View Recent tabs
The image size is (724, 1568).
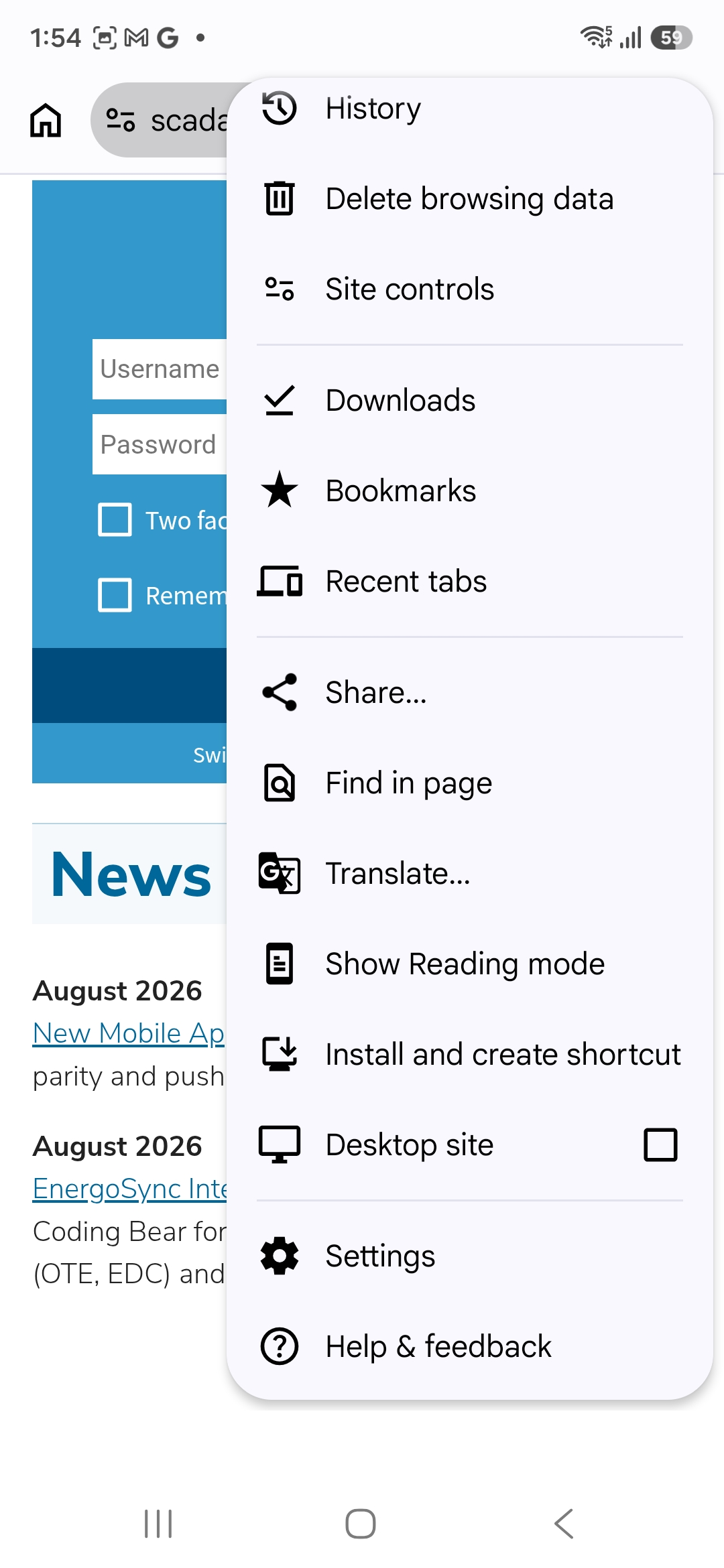pyautogui.click(x=469, y=582)
